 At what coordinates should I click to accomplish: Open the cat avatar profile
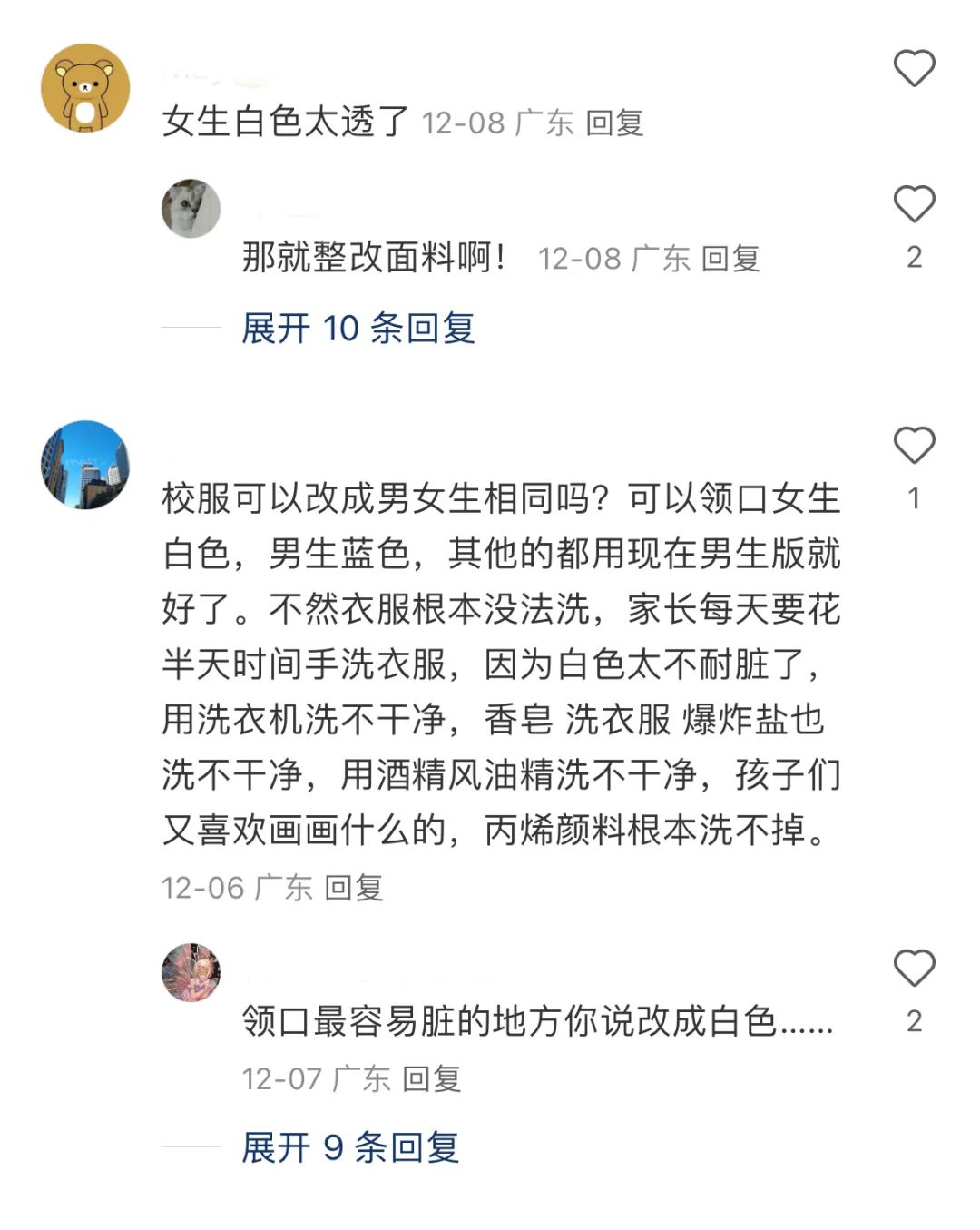click(191, 209)
